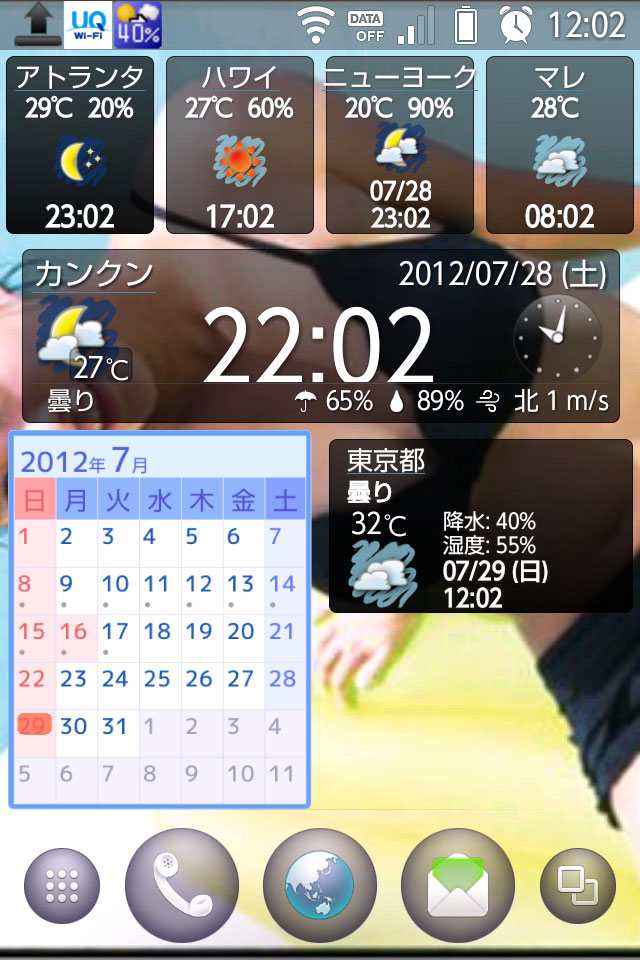The height and width of the screenshot is (960, 640).
Task: Open the マレ weather widget
Action: [x=560, y=146]
